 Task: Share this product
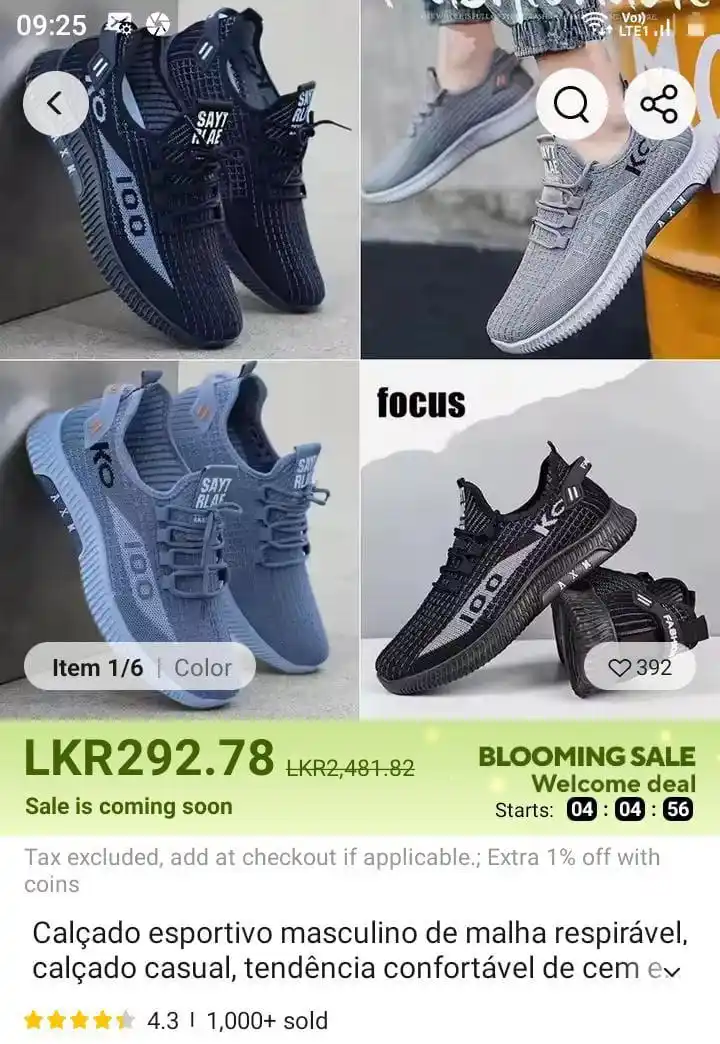tap(659, 104)
